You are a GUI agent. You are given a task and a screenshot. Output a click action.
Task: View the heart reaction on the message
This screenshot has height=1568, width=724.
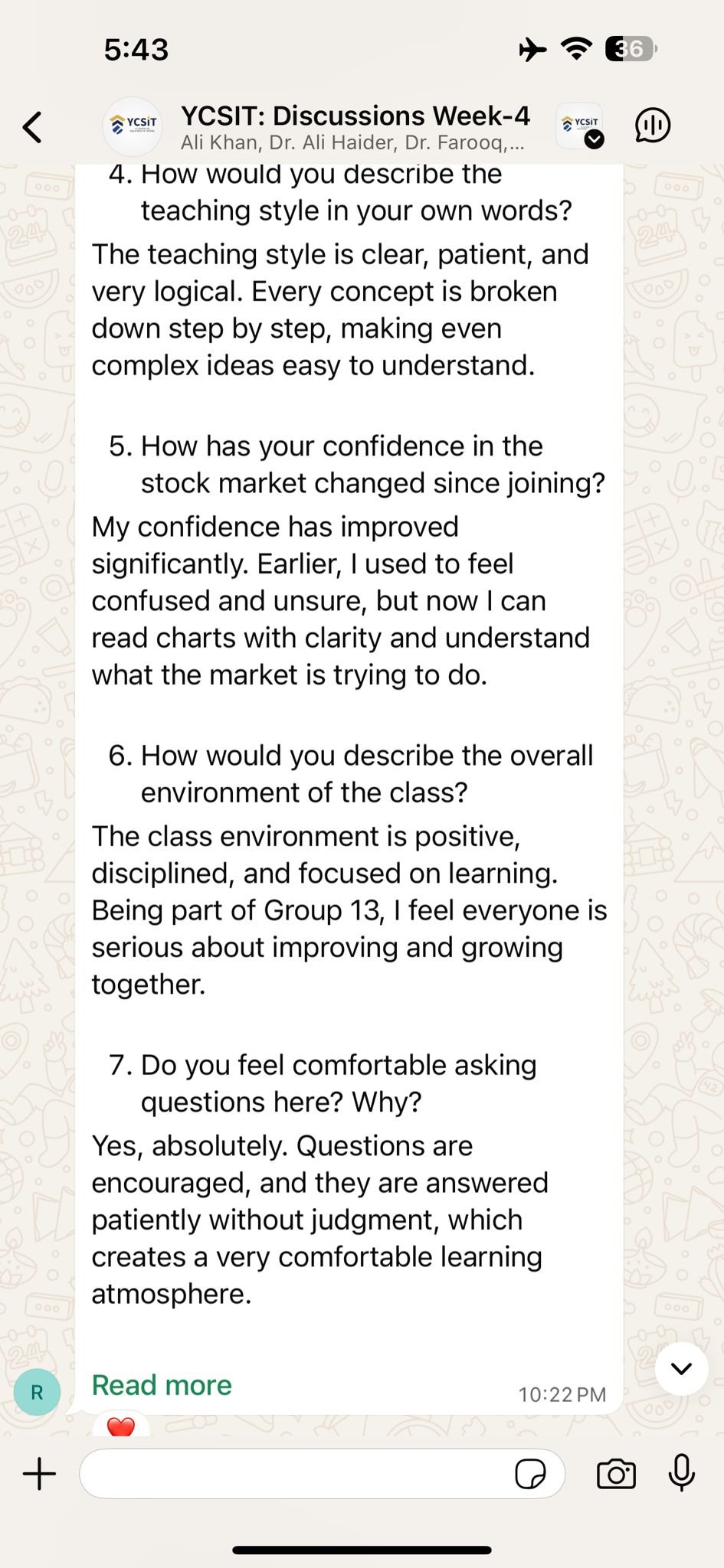tap(121, 1426)
